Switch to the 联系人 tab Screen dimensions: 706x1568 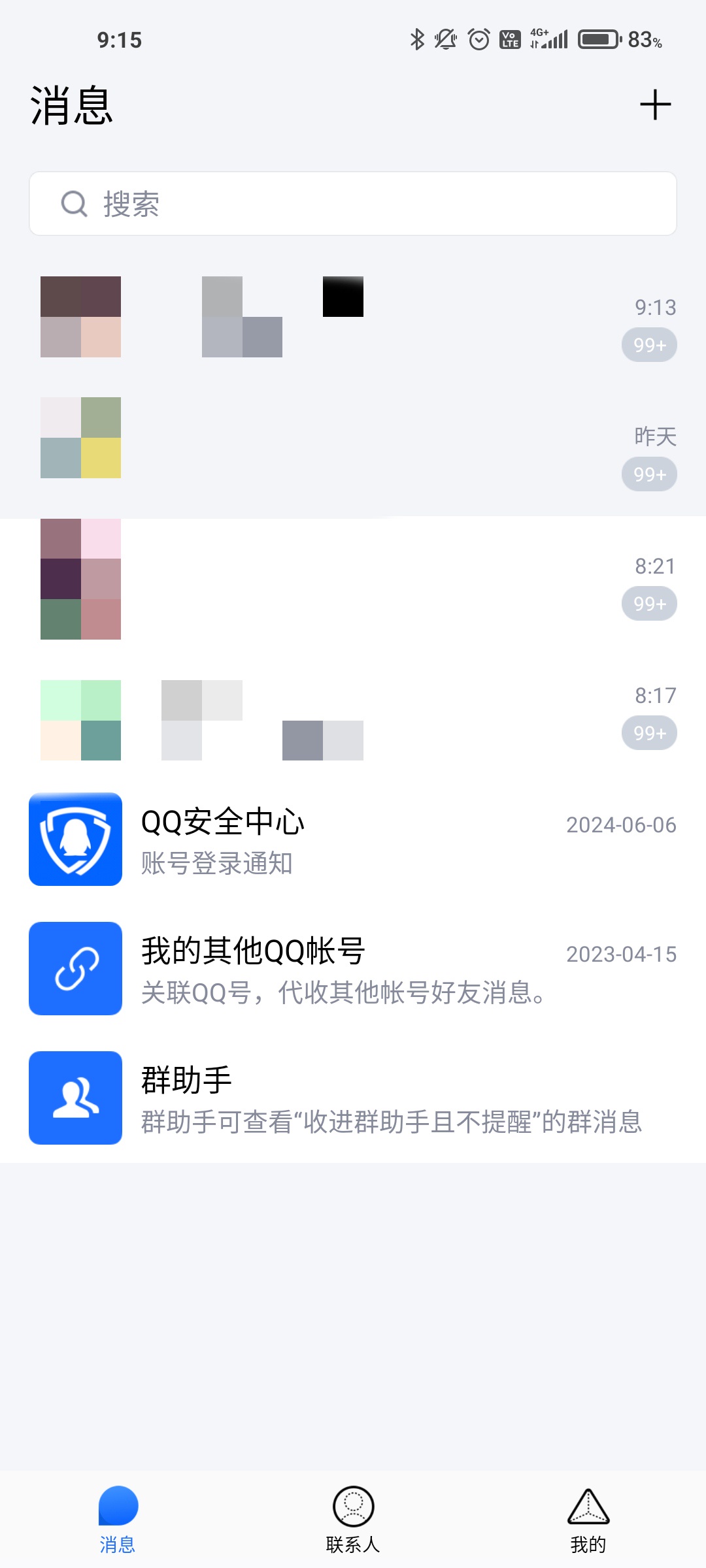(x=353, y=1520)
